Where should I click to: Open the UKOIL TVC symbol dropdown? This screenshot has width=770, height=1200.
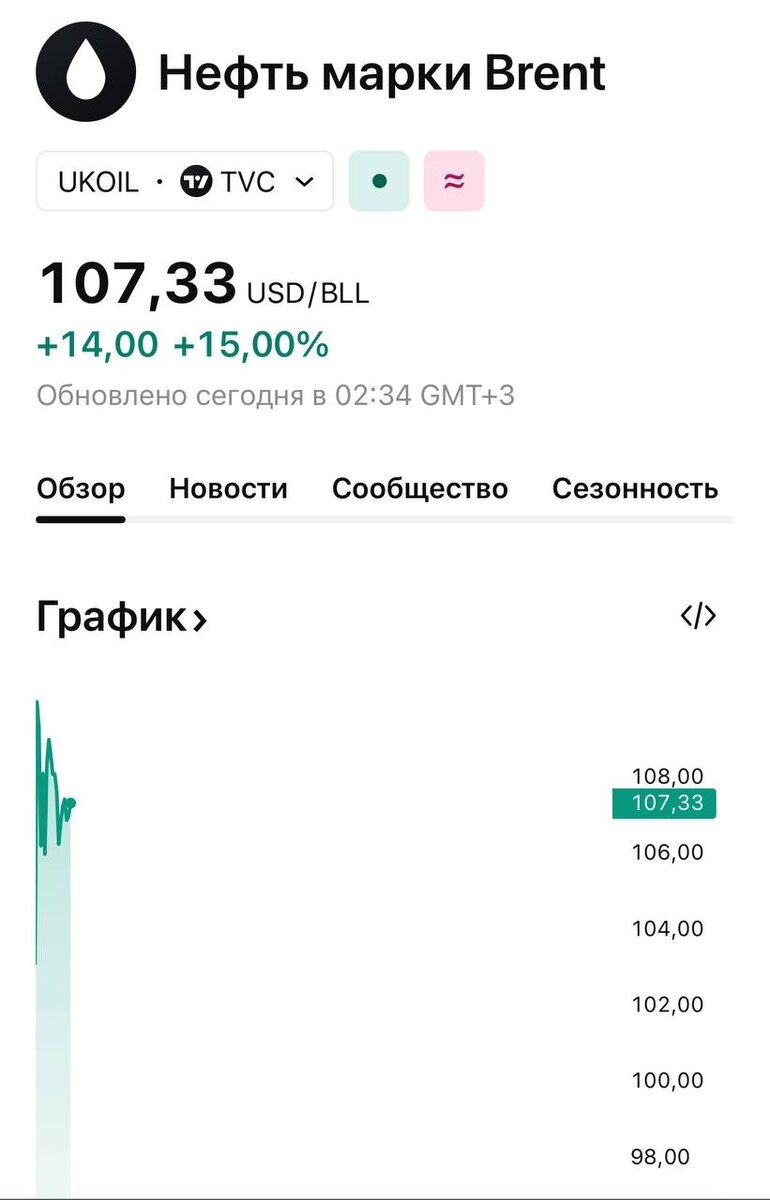pyautogui.click(x=185, y=182)
